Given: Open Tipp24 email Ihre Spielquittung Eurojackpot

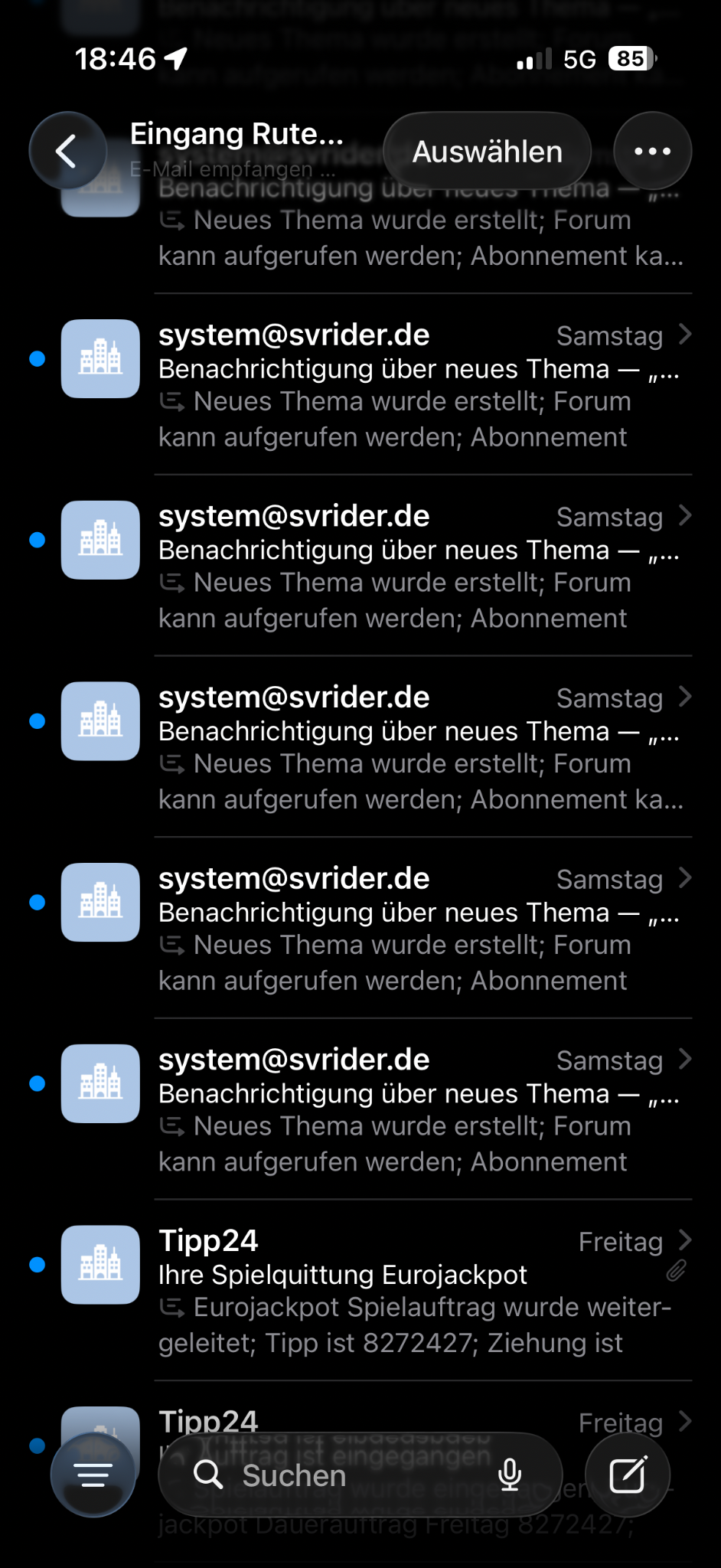Looking at the screenshot, I should point(413,1291).
